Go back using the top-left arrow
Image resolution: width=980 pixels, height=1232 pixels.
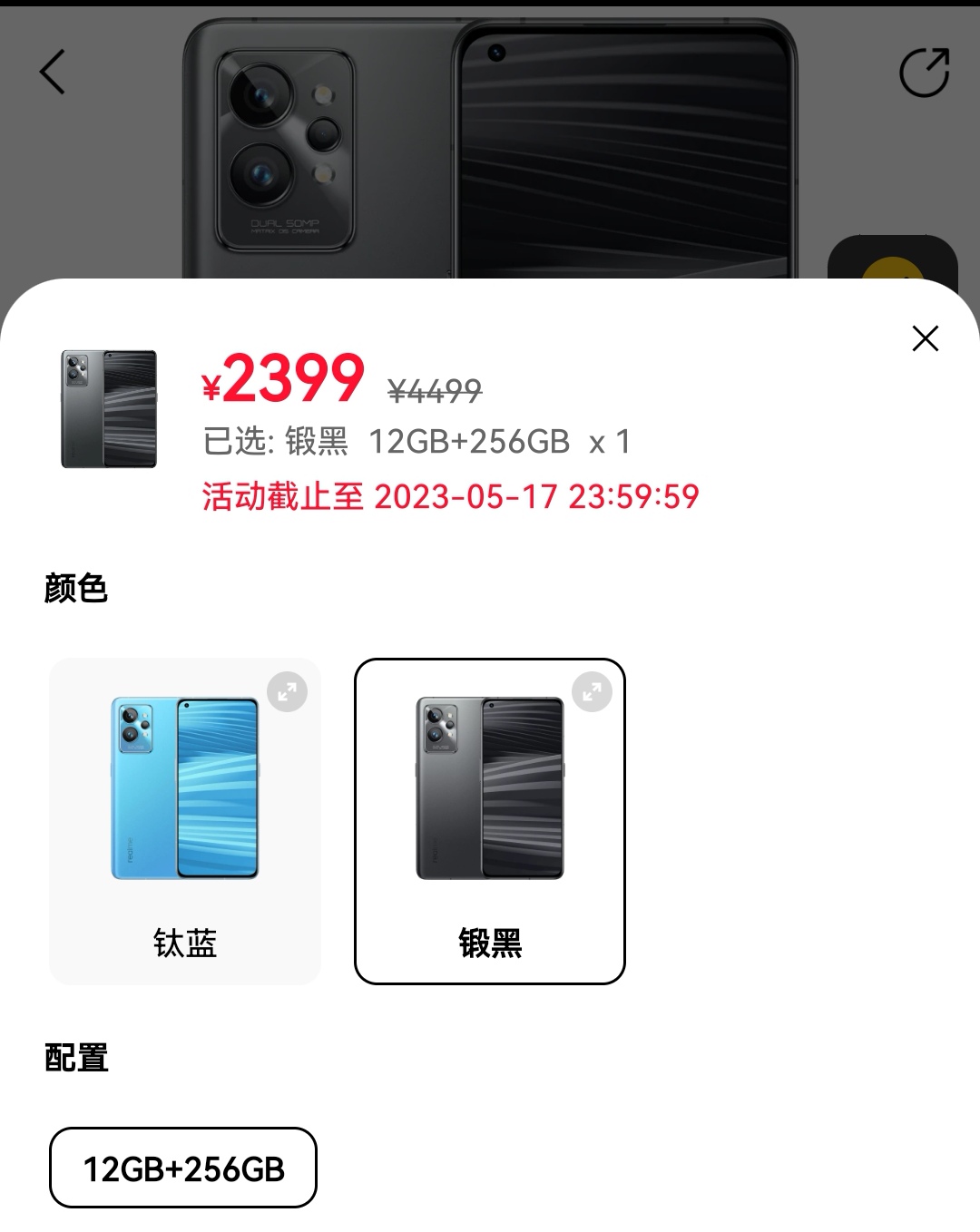point(53,72)
